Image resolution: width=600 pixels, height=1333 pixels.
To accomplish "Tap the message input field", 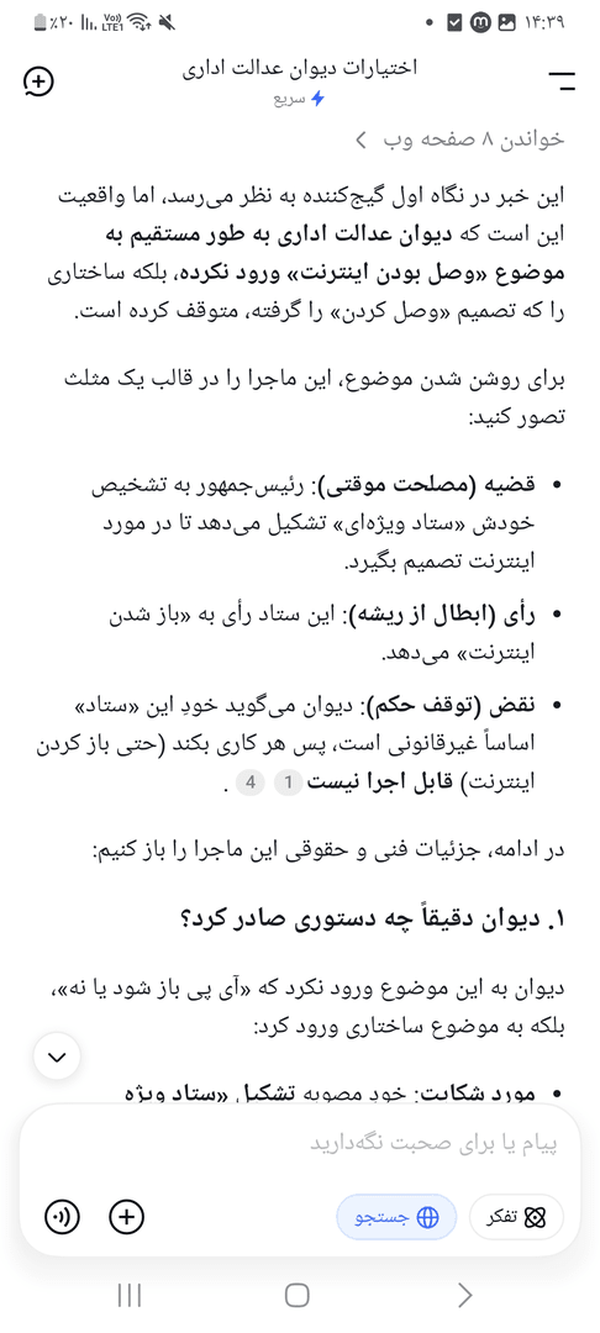I will (x=300, y=1143).
